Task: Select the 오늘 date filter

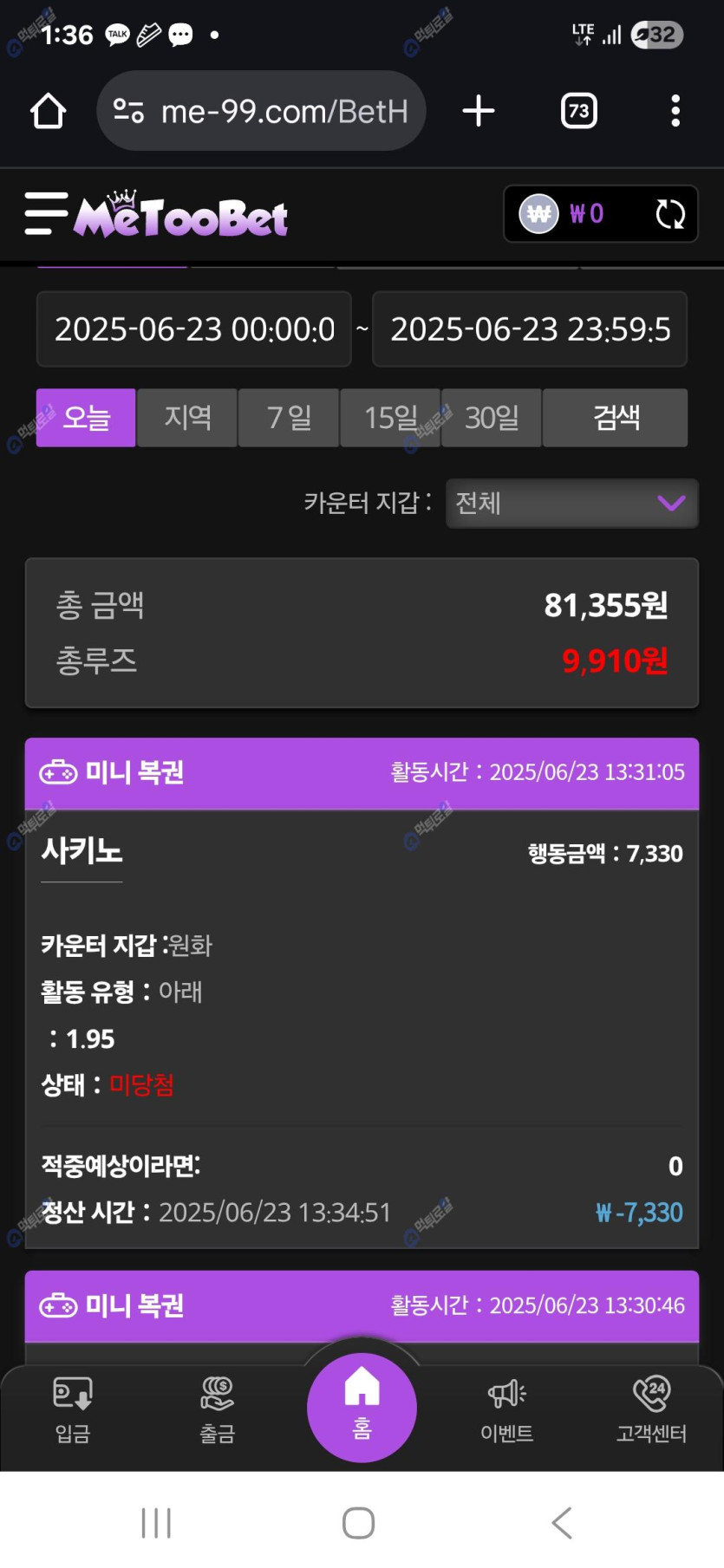Action: point(86,418)
